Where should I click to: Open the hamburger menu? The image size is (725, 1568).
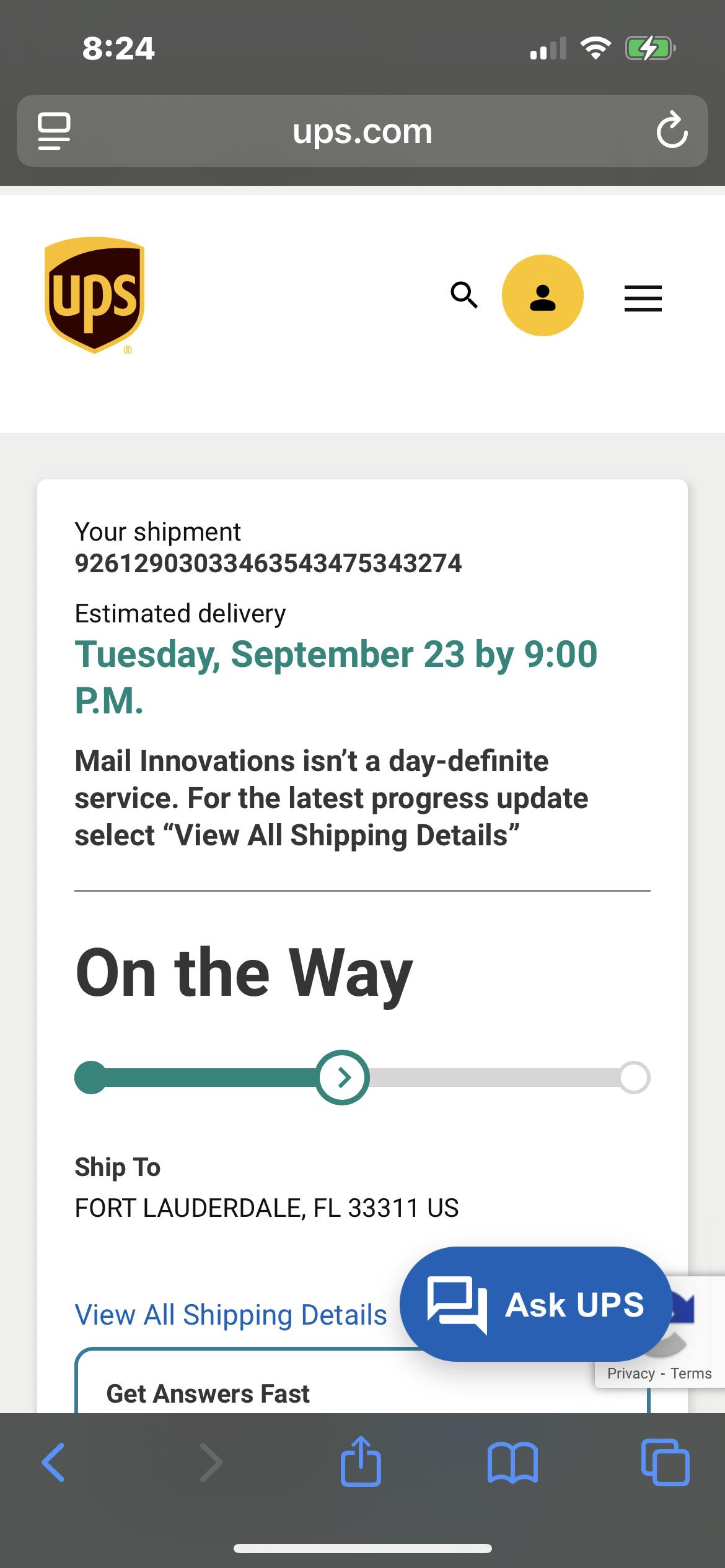click(643, 298)
